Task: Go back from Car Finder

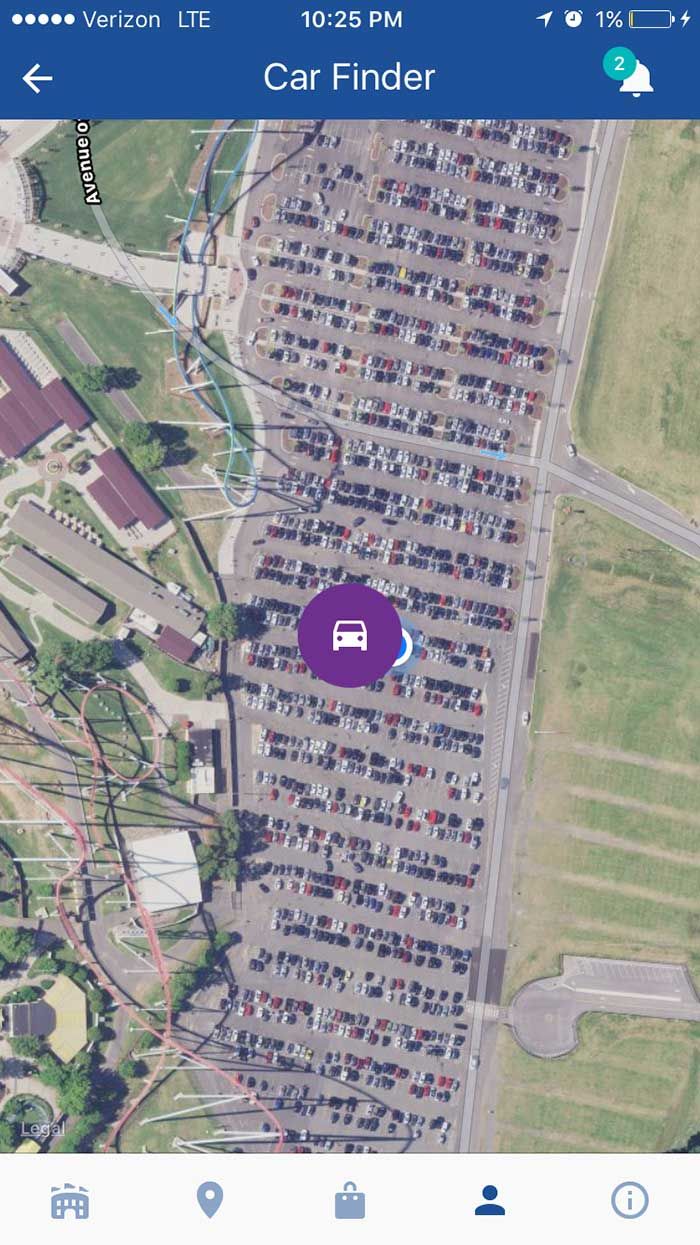Action: pos(38,78)
